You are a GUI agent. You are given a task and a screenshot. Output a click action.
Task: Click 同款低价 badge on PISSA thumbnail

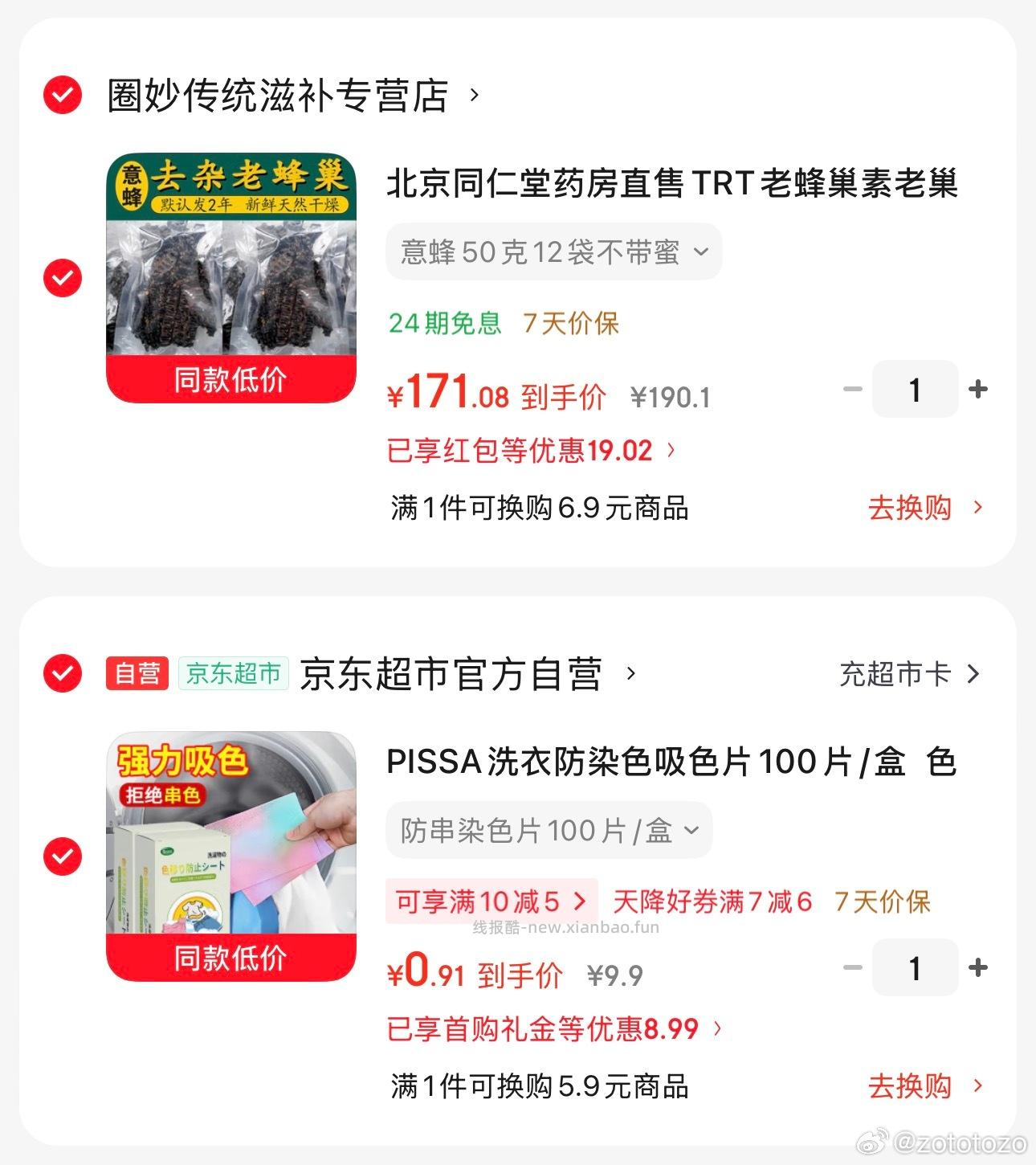tap(230, 956)
